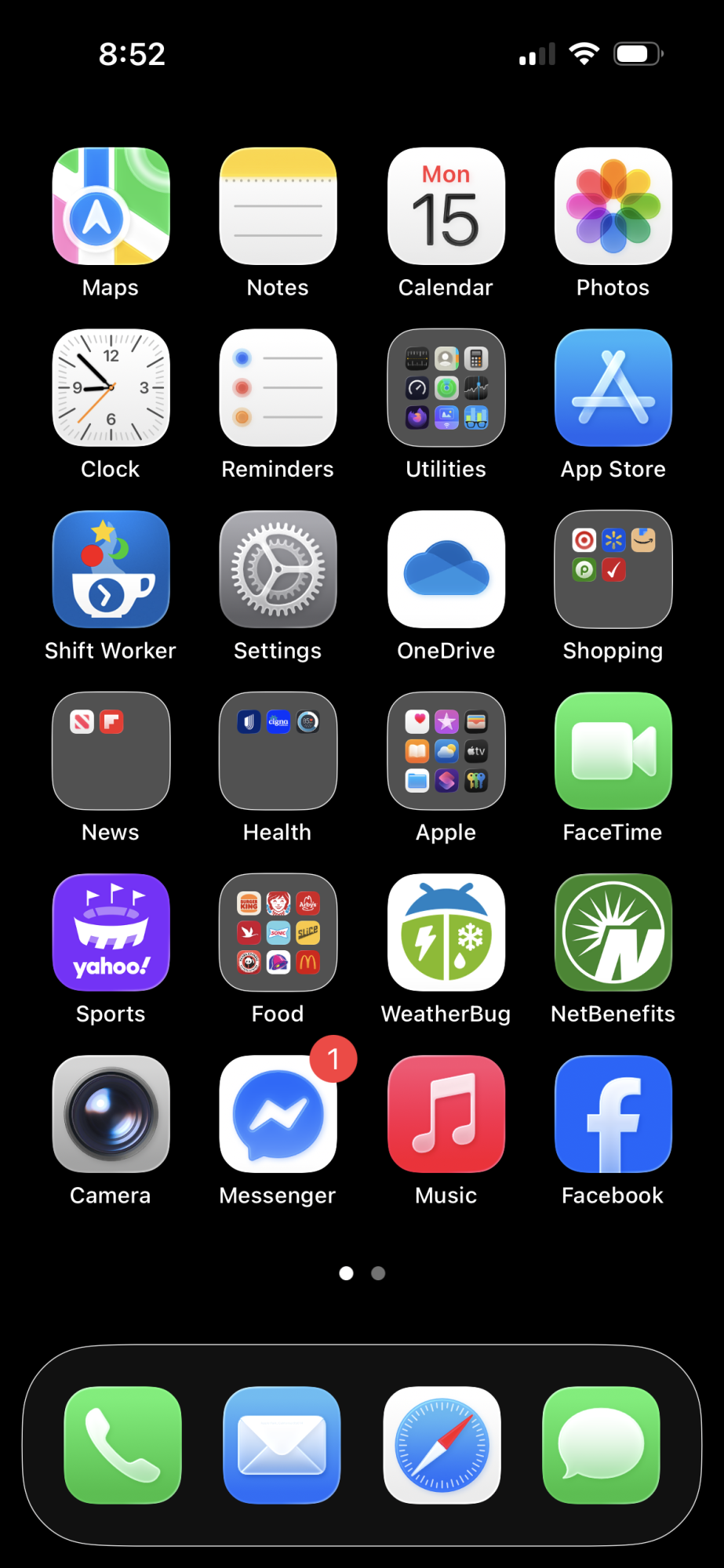The width and height of the screenshot is (724, 1568).
Task: Open the Maps app
Action: coord(111,206)
